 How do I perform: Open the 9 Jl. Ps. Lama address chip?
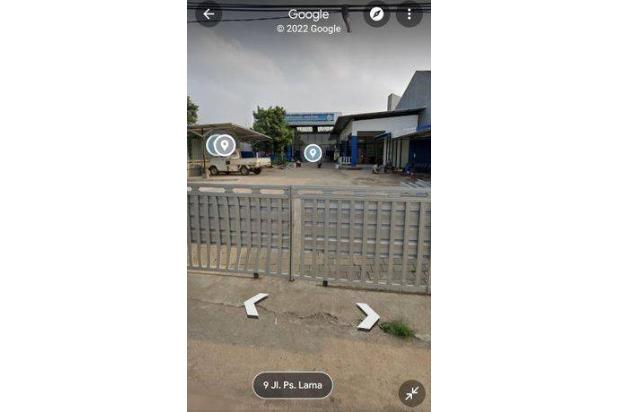click(292, 385)
